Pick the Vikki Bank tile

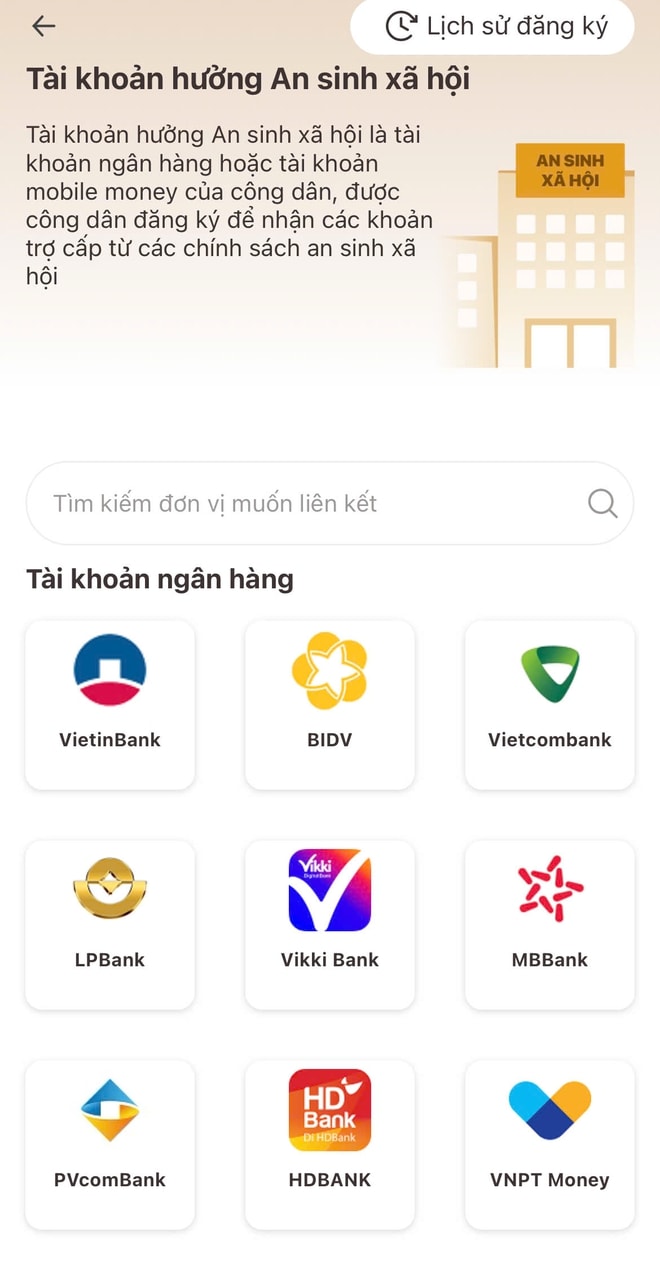pos(330,924)
